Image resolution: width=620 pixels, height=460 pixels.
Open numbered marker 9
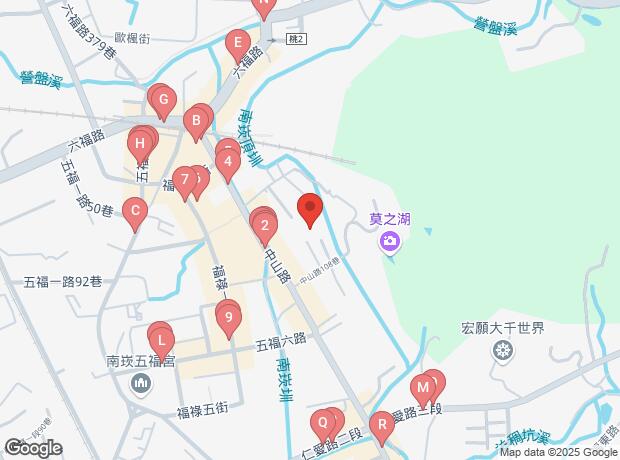(229, 320)
